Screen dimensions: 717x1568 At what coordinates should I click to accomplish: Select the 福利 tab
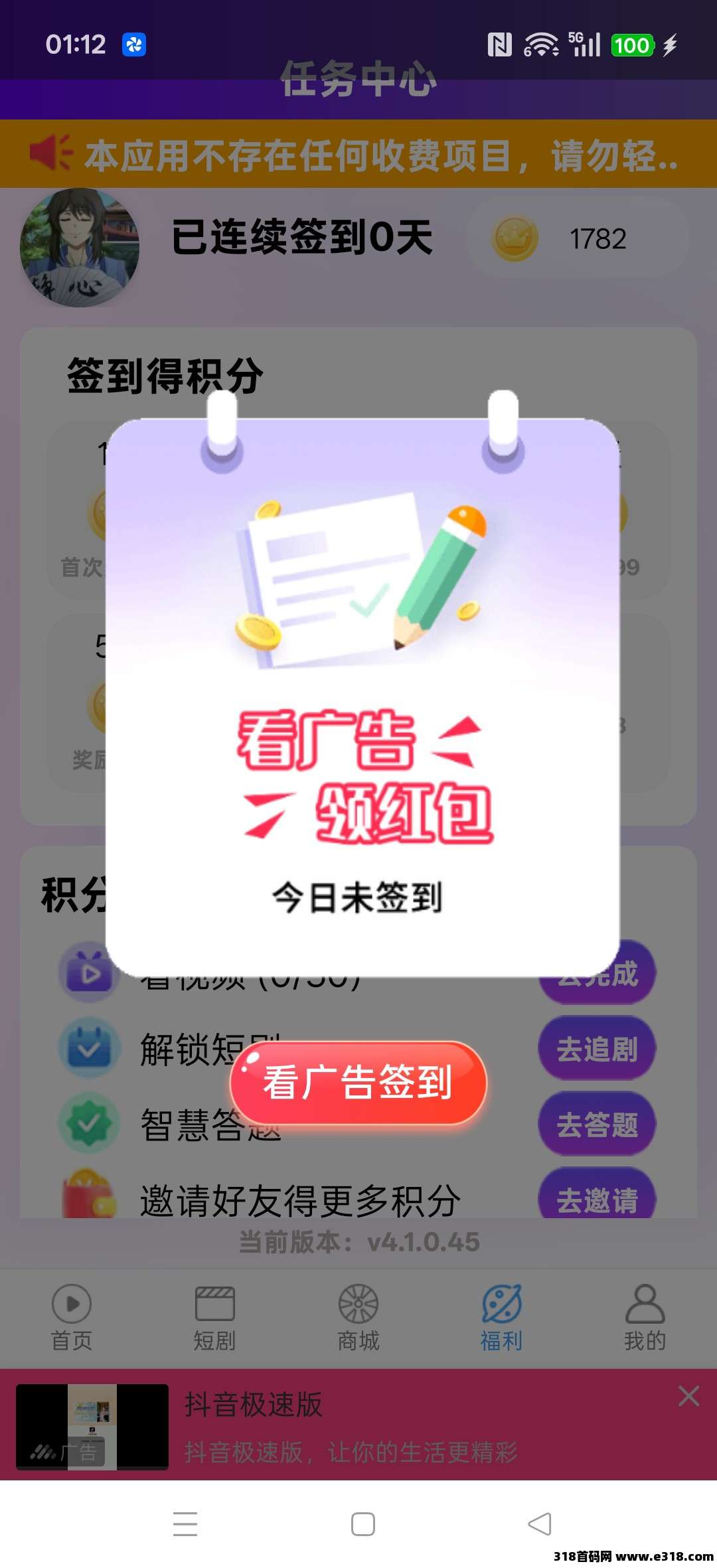(x=501, y=1317)
